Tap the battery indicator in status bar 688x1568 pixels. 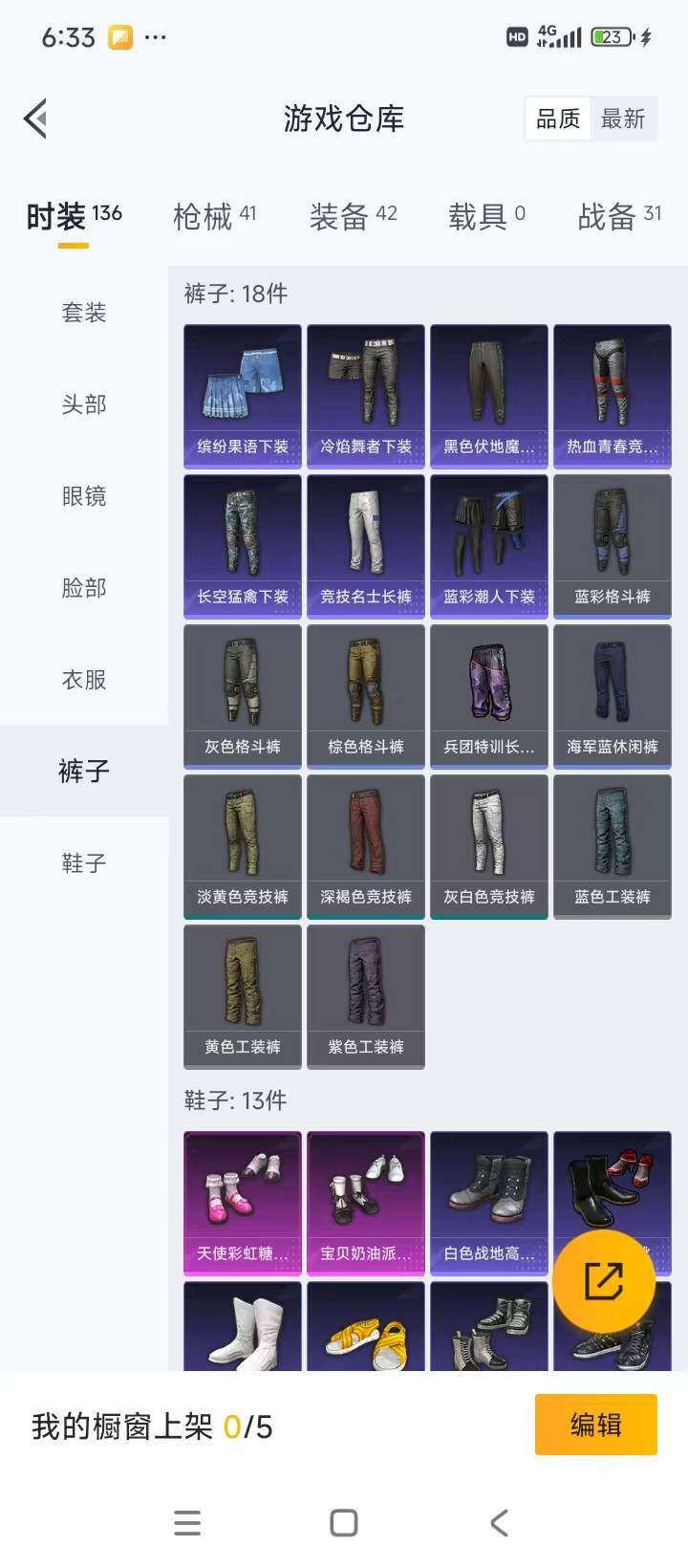pos(610,36)
